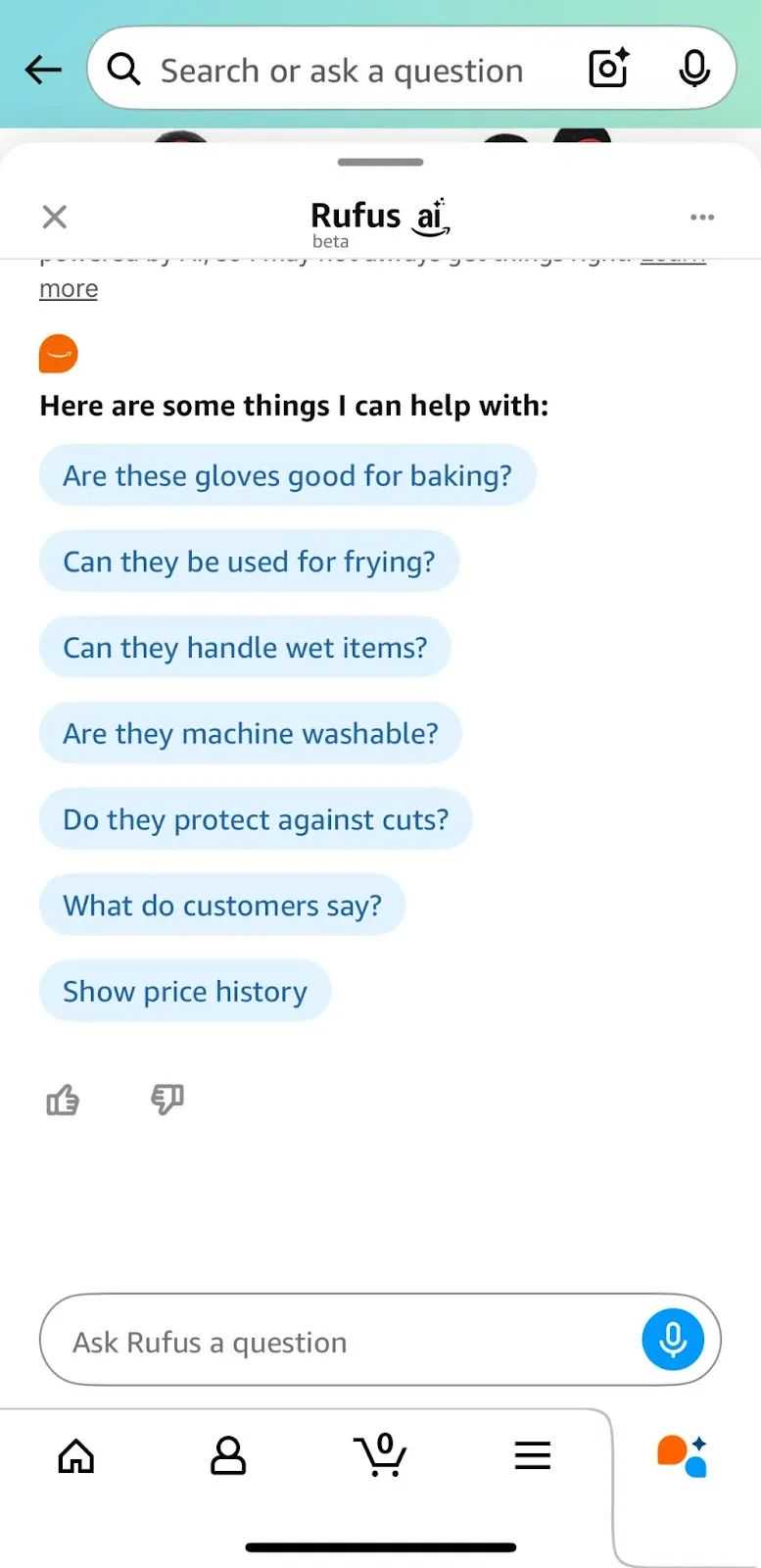Choose "Can they handle wet items?" suggestion
Screen dimensions: 761x1568
coord(245,648)
